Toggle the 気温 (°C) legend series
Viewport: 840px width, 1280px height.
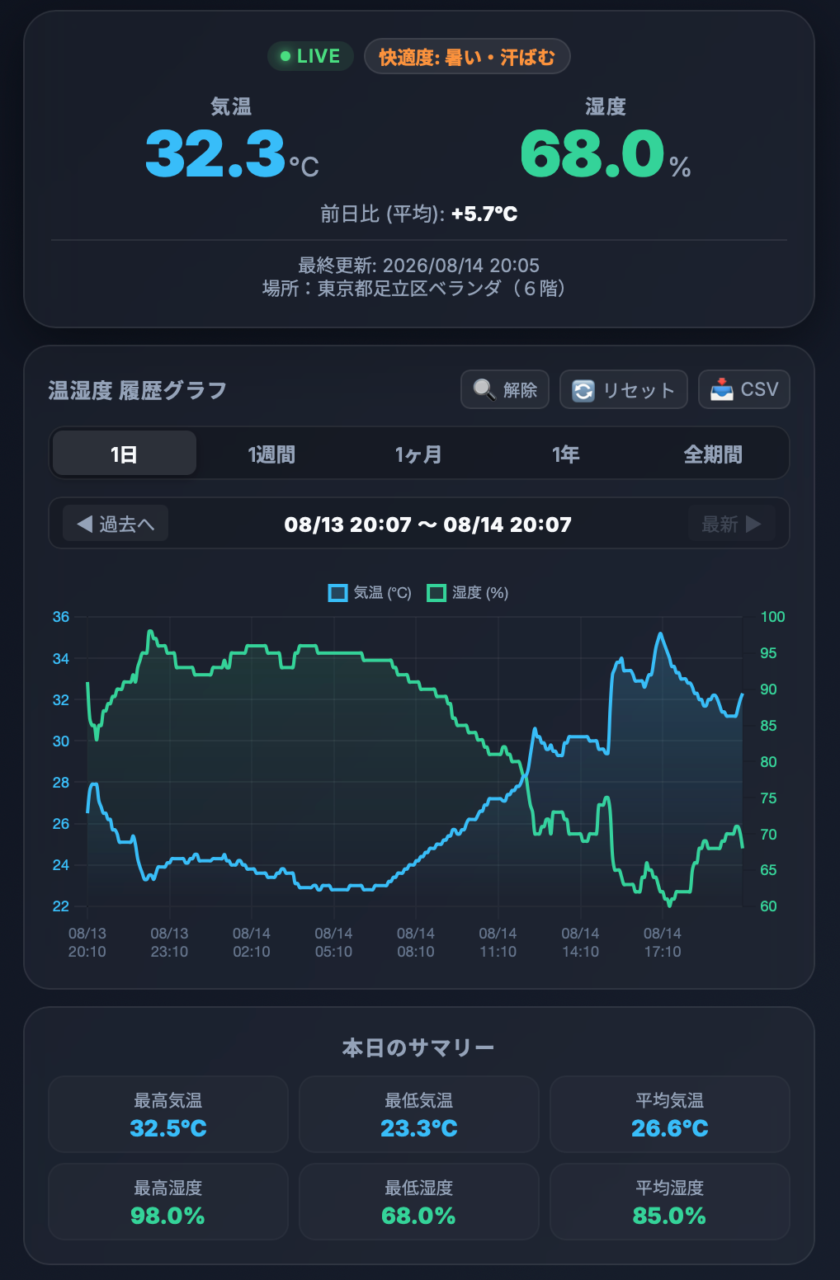[370, 592]
